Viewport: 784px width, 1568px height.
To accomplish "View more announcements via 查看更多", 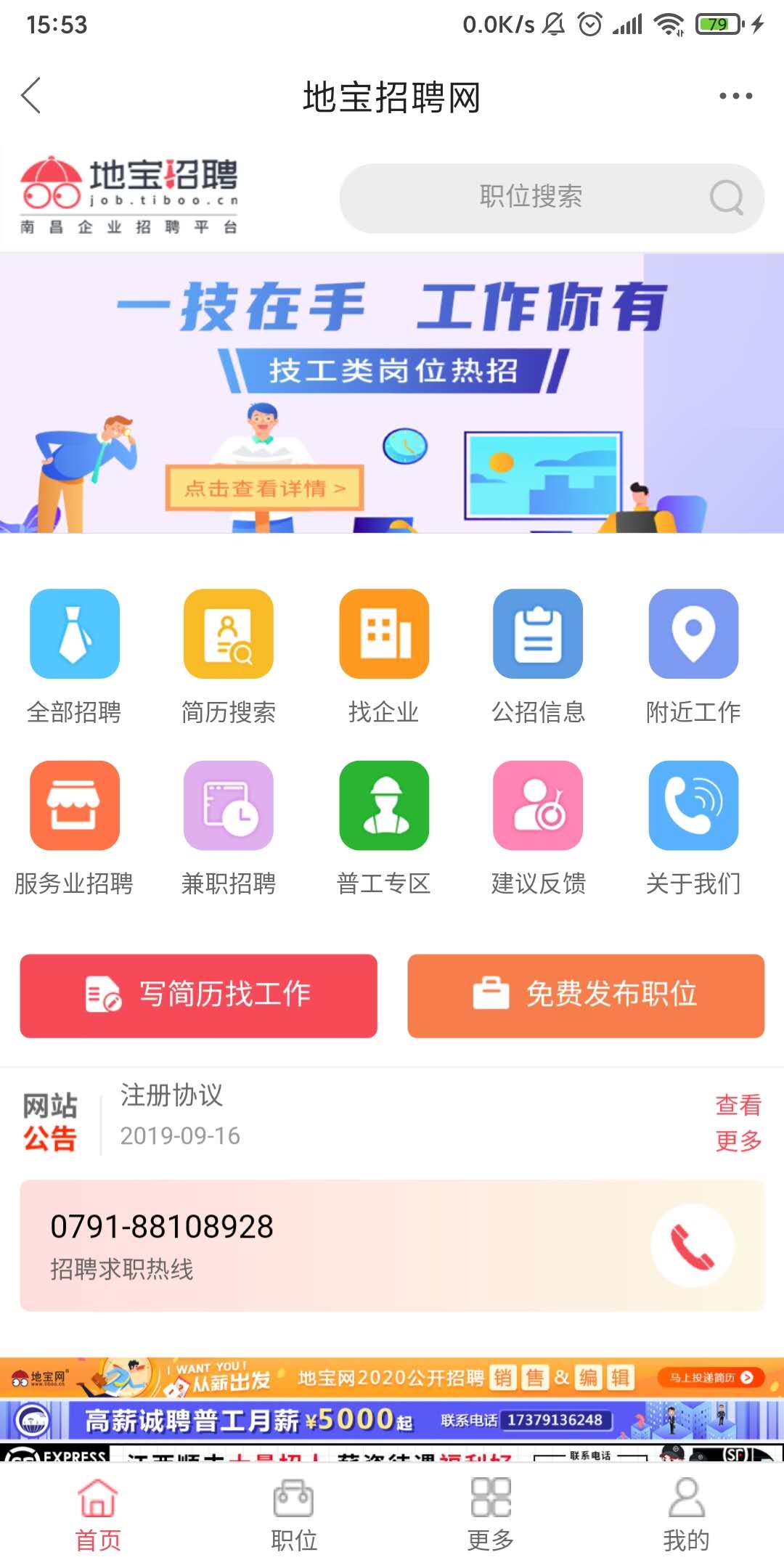I will coord(738,1123).
